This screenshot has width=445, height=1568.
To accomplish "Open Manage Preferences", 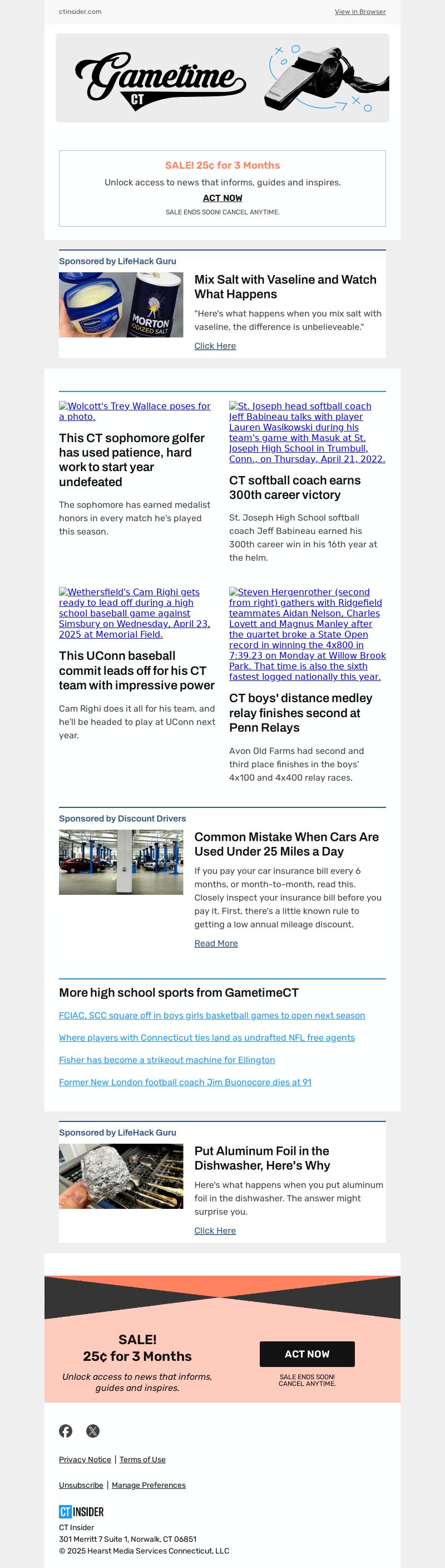I will coord(149,1484).
